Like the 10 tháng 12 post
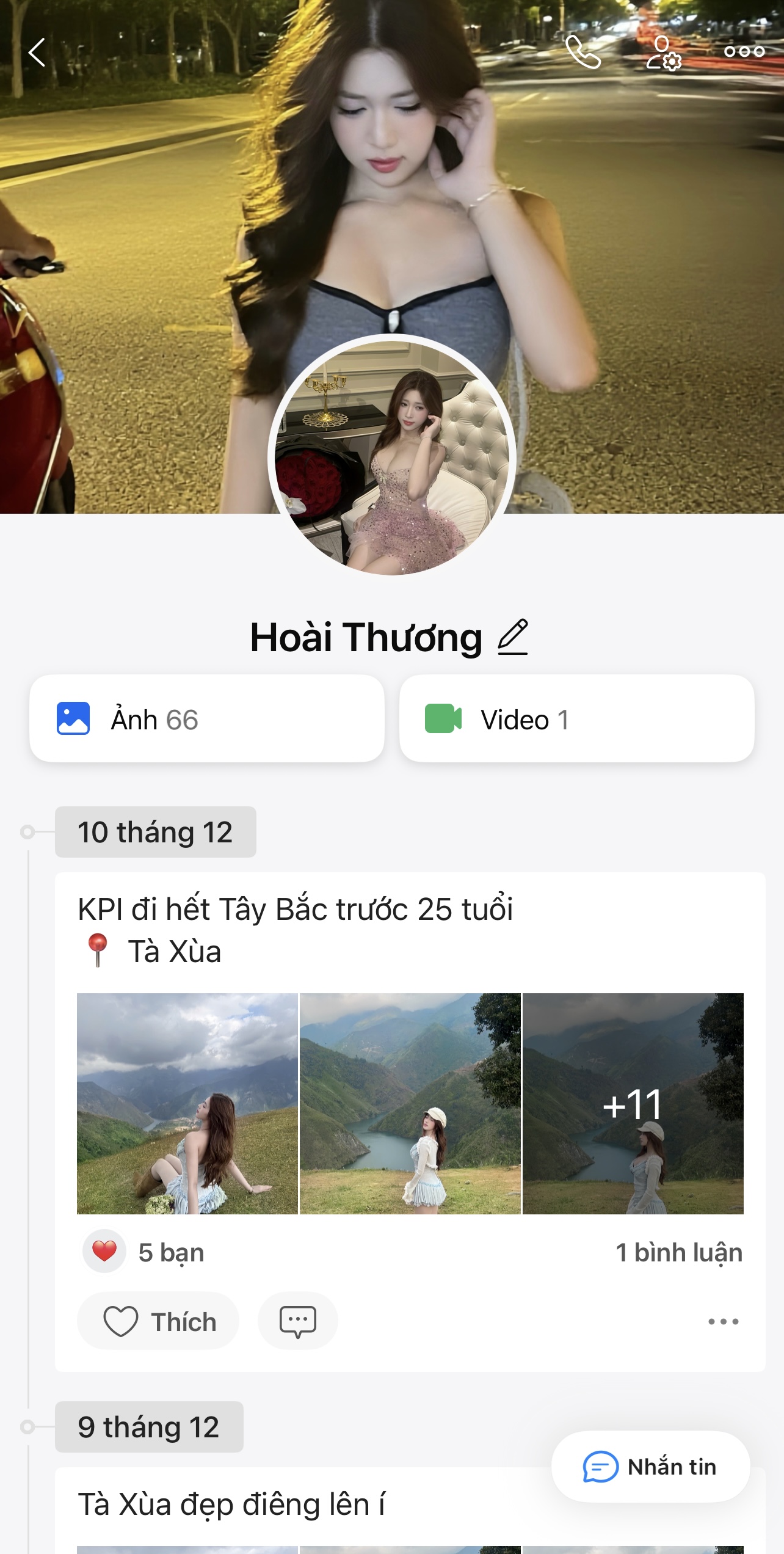 (x=158, y=1321)
